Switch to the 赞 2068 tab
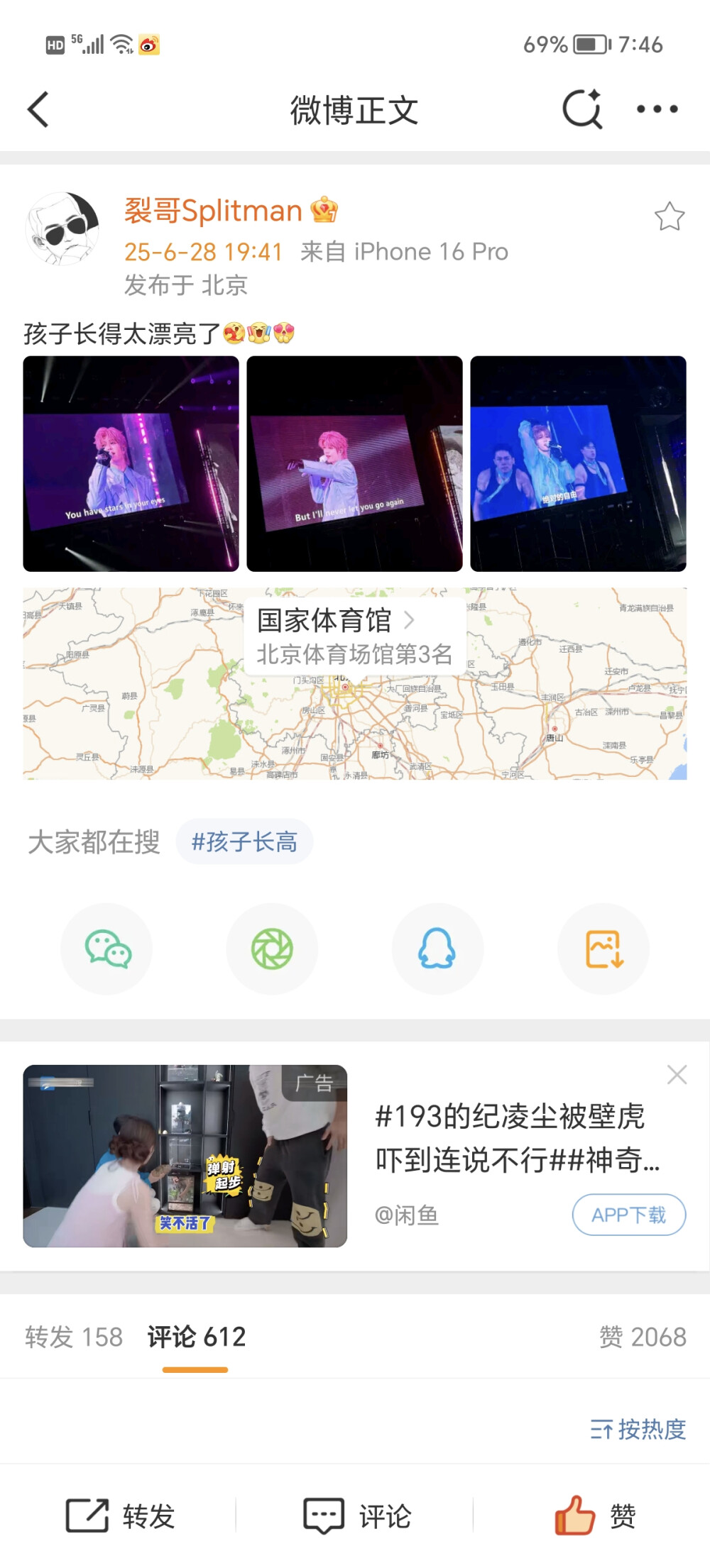 [x=643, y=1337]
